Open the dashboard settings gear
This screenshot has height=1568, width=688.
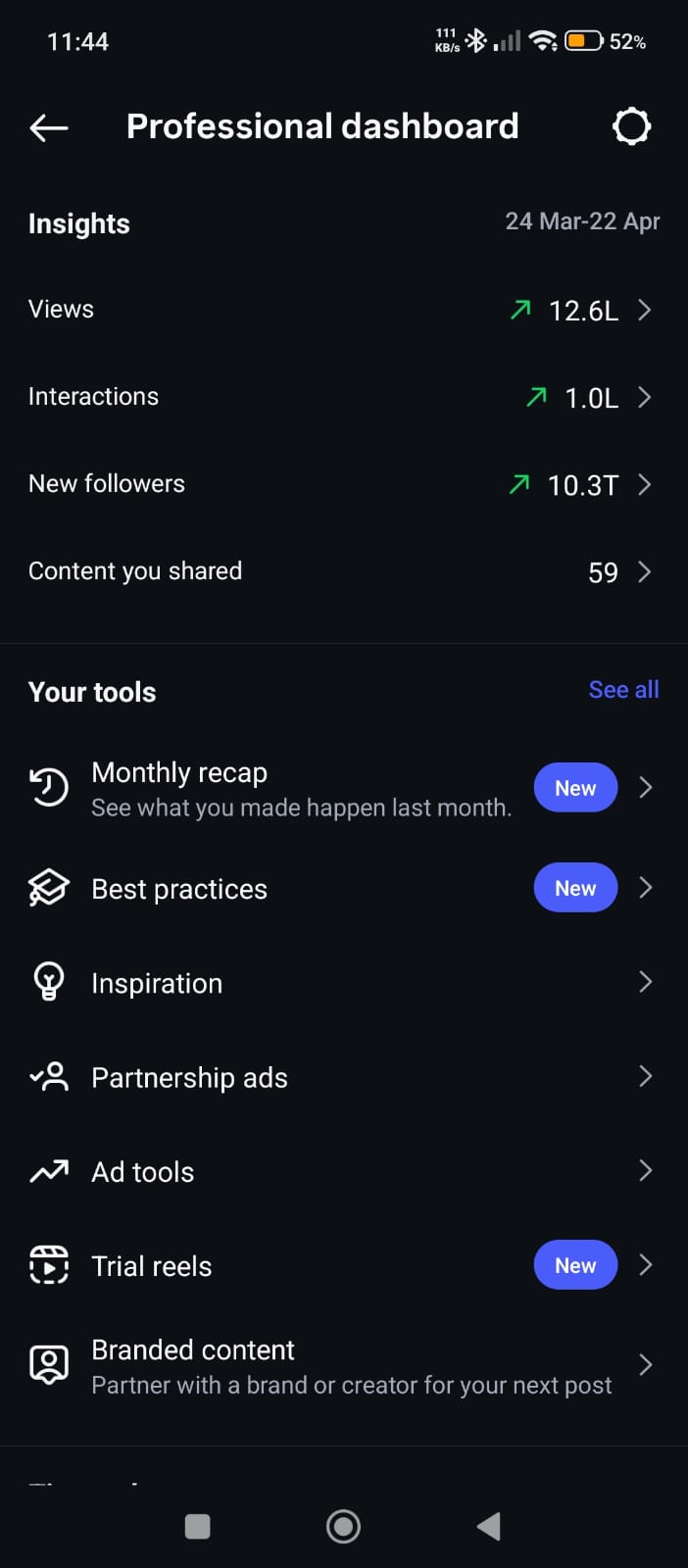pos(631,126)
